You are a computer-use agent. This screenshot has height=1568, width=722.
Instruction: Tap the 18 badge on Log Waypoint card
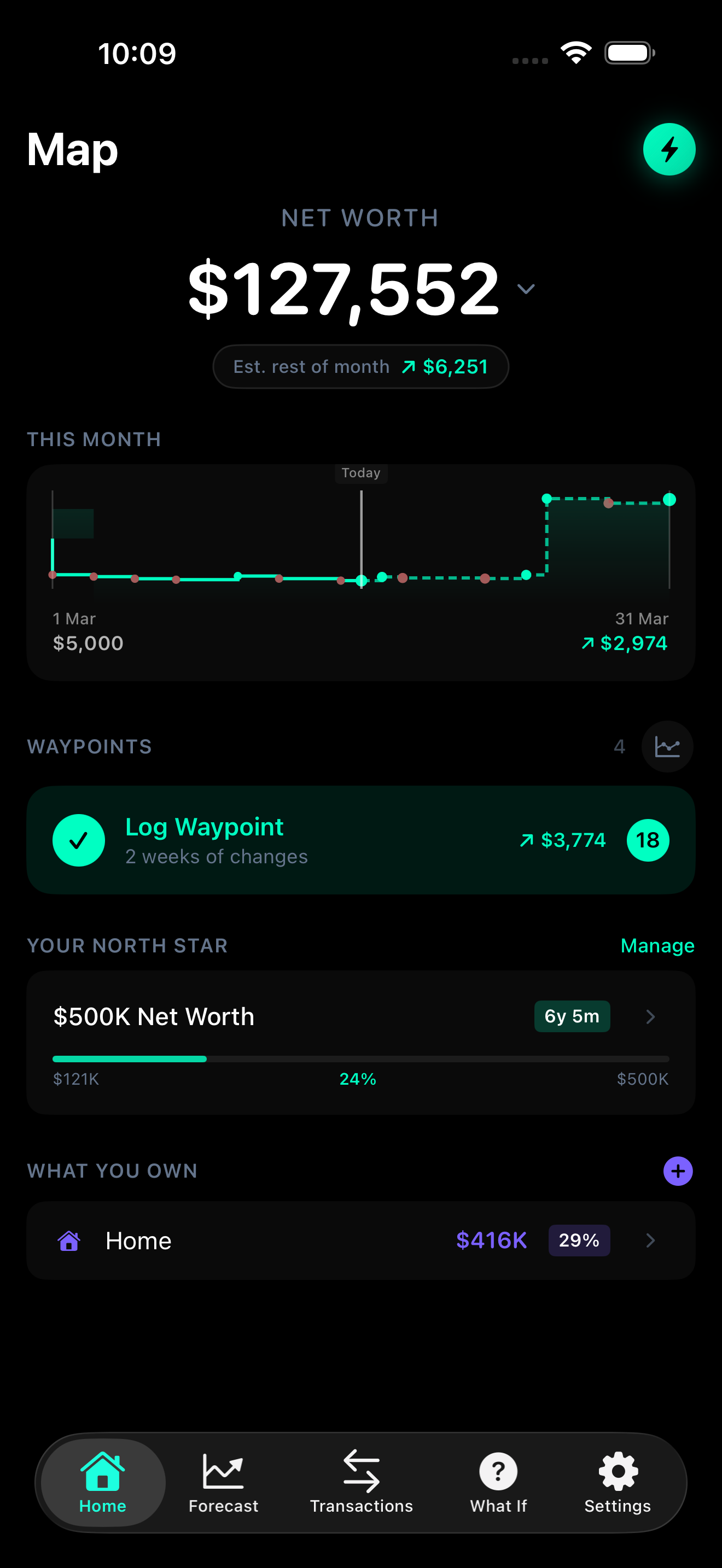[x=648, y=840]
